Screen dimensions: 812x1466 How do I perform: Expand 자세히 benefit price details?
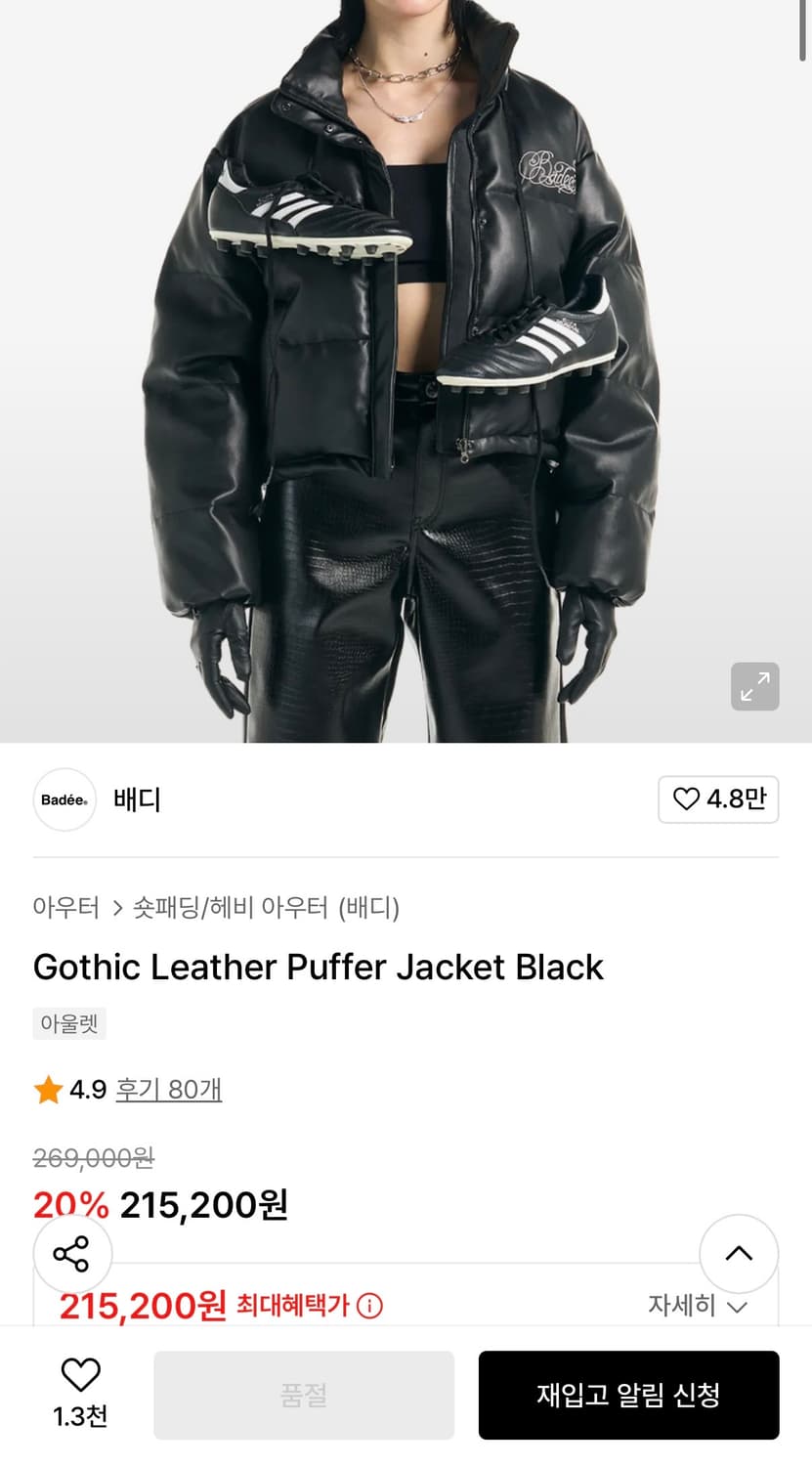click(697, 1306)
